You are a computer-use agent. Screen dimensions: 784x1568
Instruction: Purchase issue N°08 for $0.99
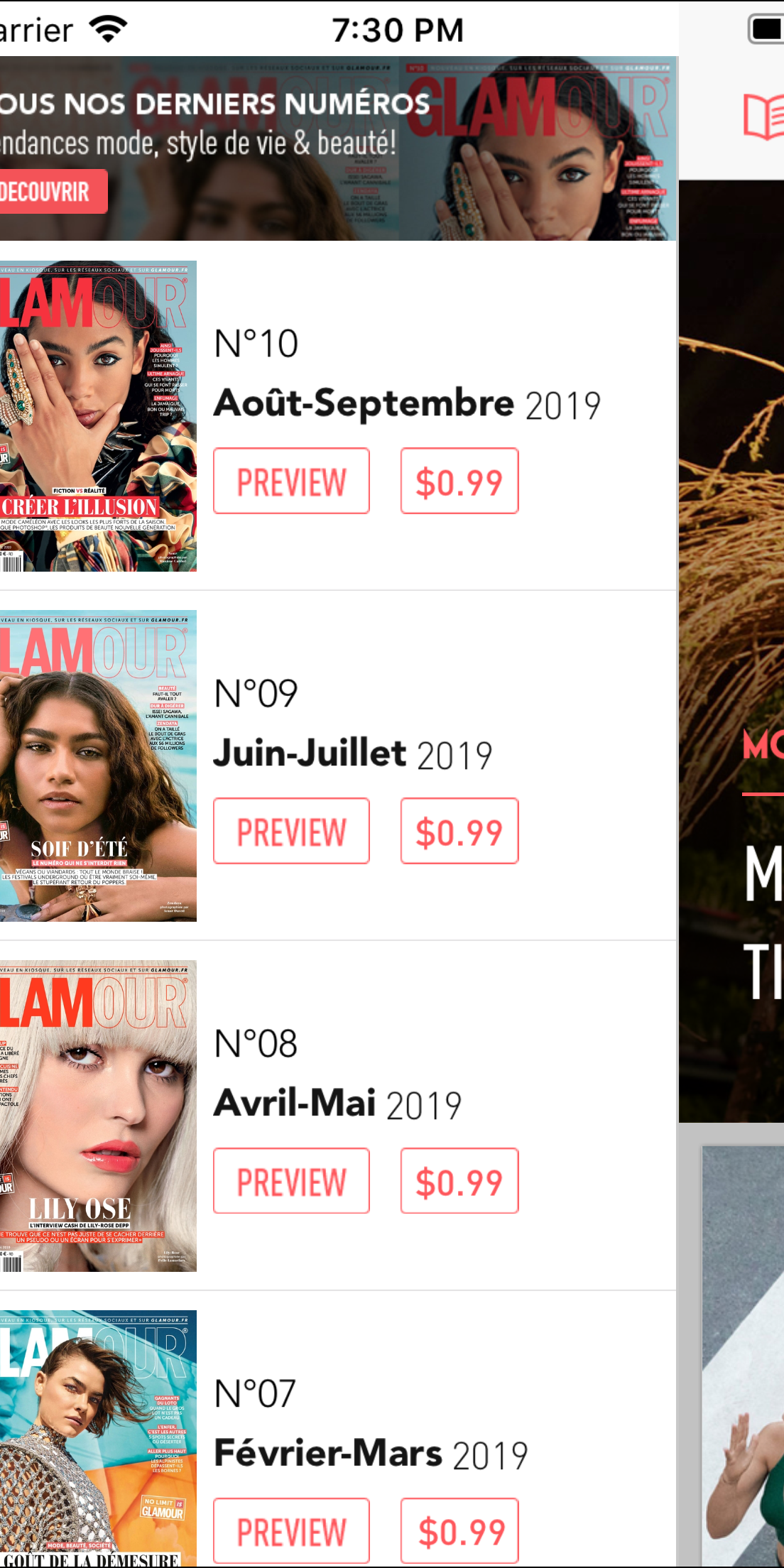(x=459, y=1182)
